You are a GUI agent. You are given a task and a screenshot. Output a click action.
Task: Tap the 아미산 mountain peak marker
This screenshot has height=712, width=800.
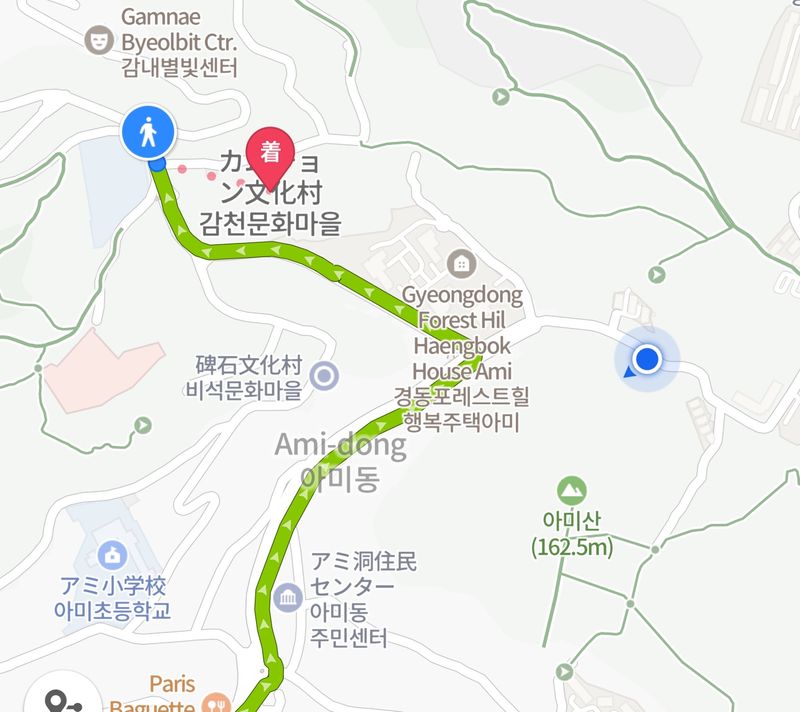(x=572, y=491)
